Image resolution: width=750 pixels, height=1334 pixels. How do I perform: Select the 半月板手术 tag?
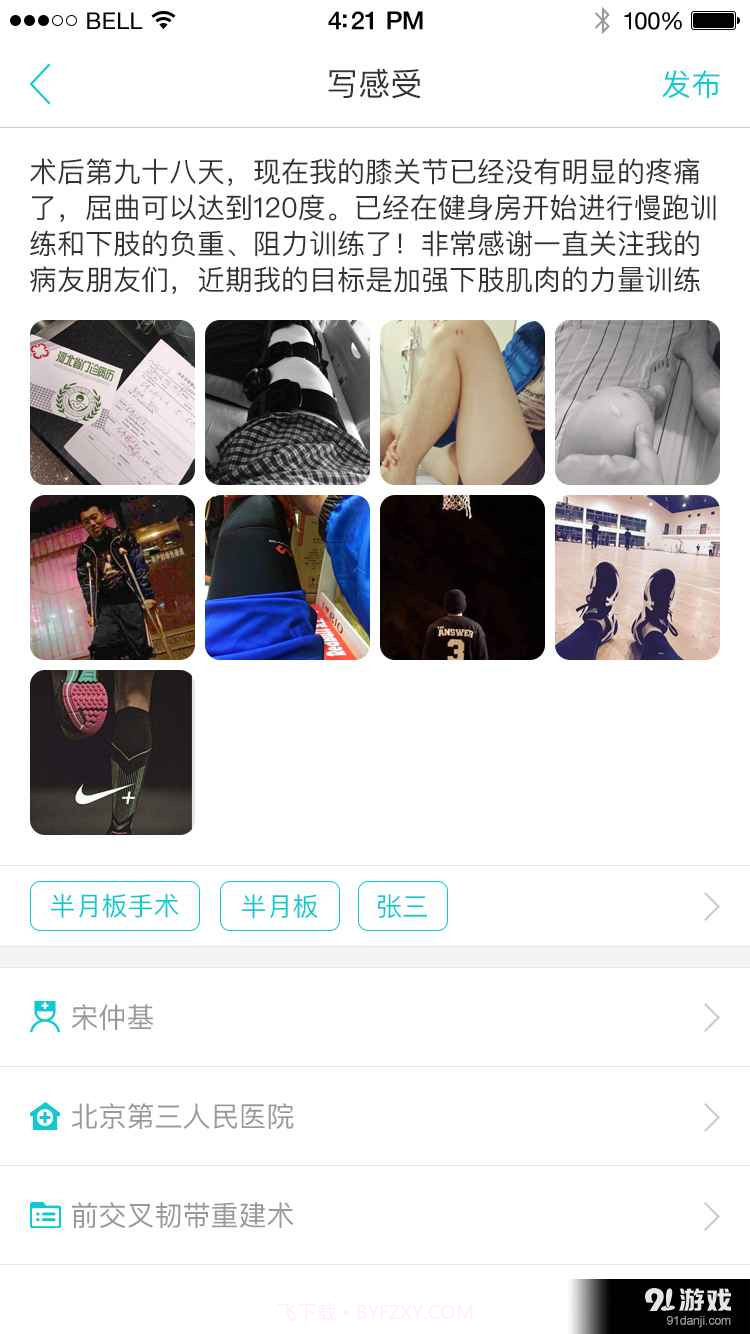tap(114, 906)
